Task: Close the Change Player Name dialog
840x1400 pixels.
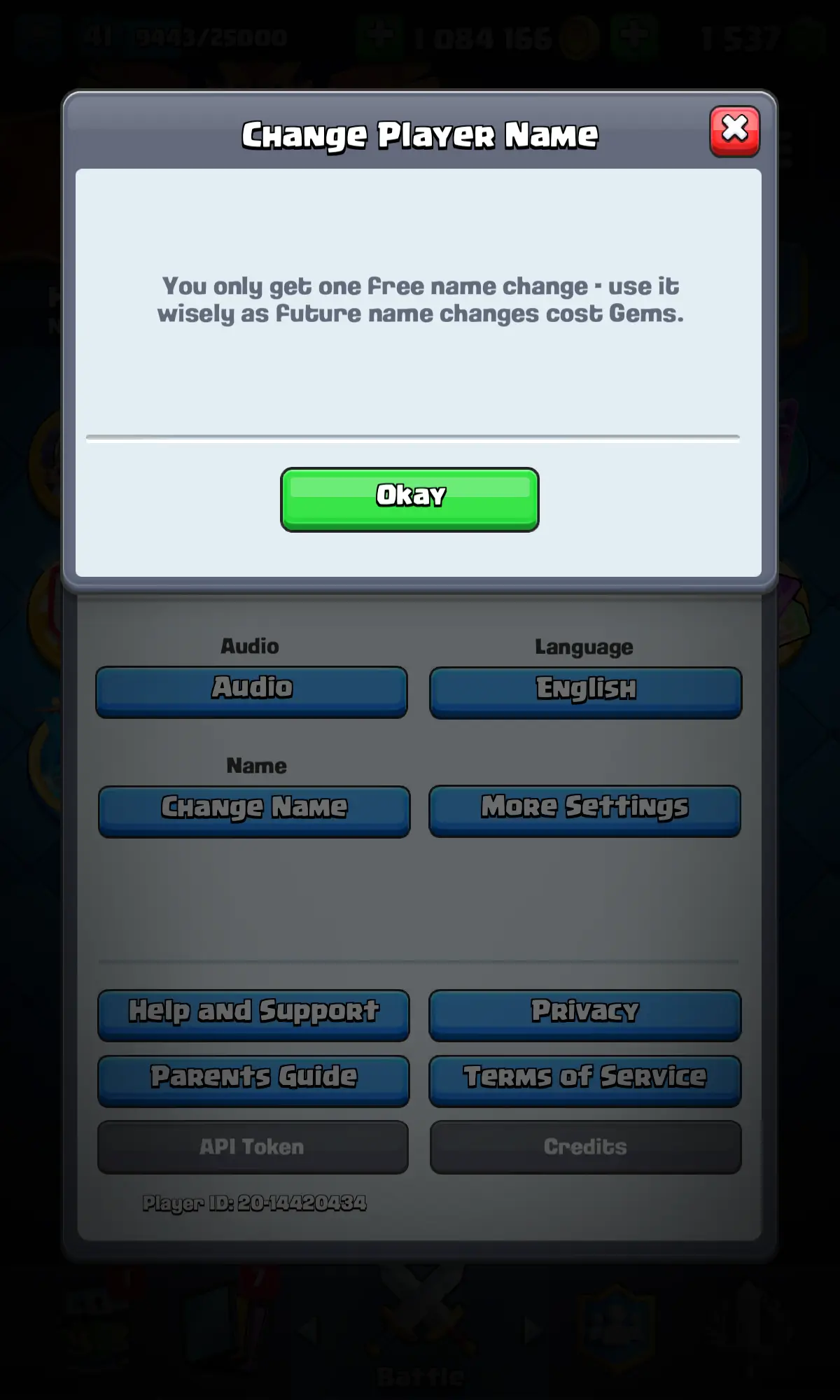Action: tap(734, 131)
